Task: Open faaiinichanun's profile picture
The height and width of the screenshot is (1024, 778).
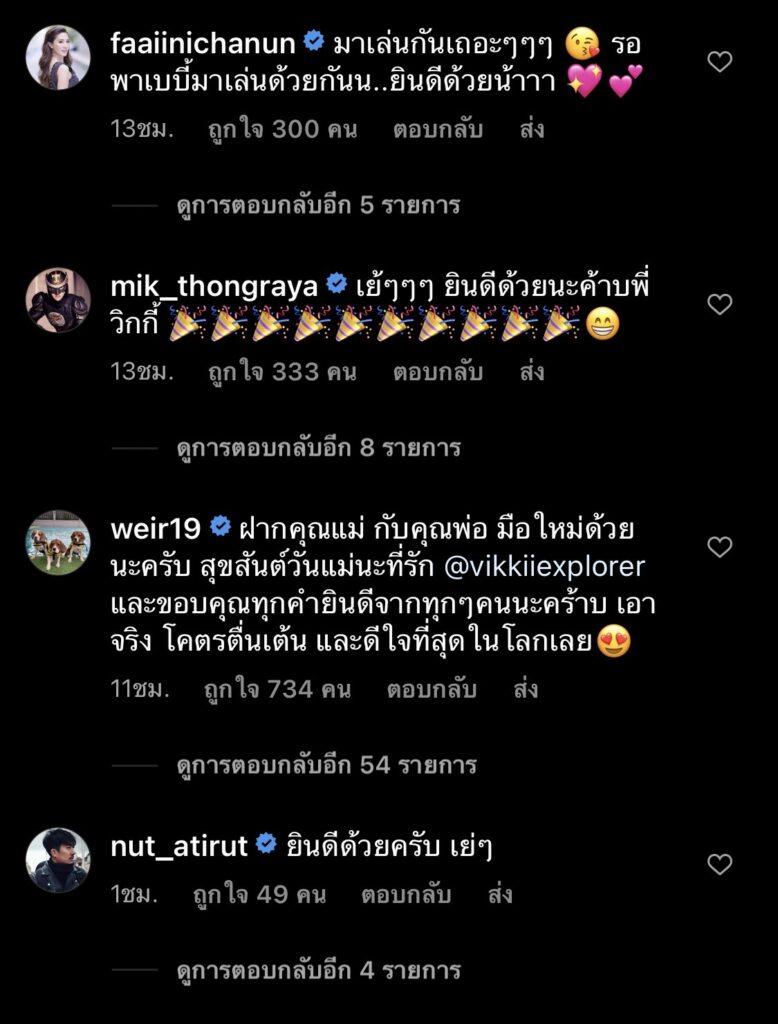Action: (57, 57)
